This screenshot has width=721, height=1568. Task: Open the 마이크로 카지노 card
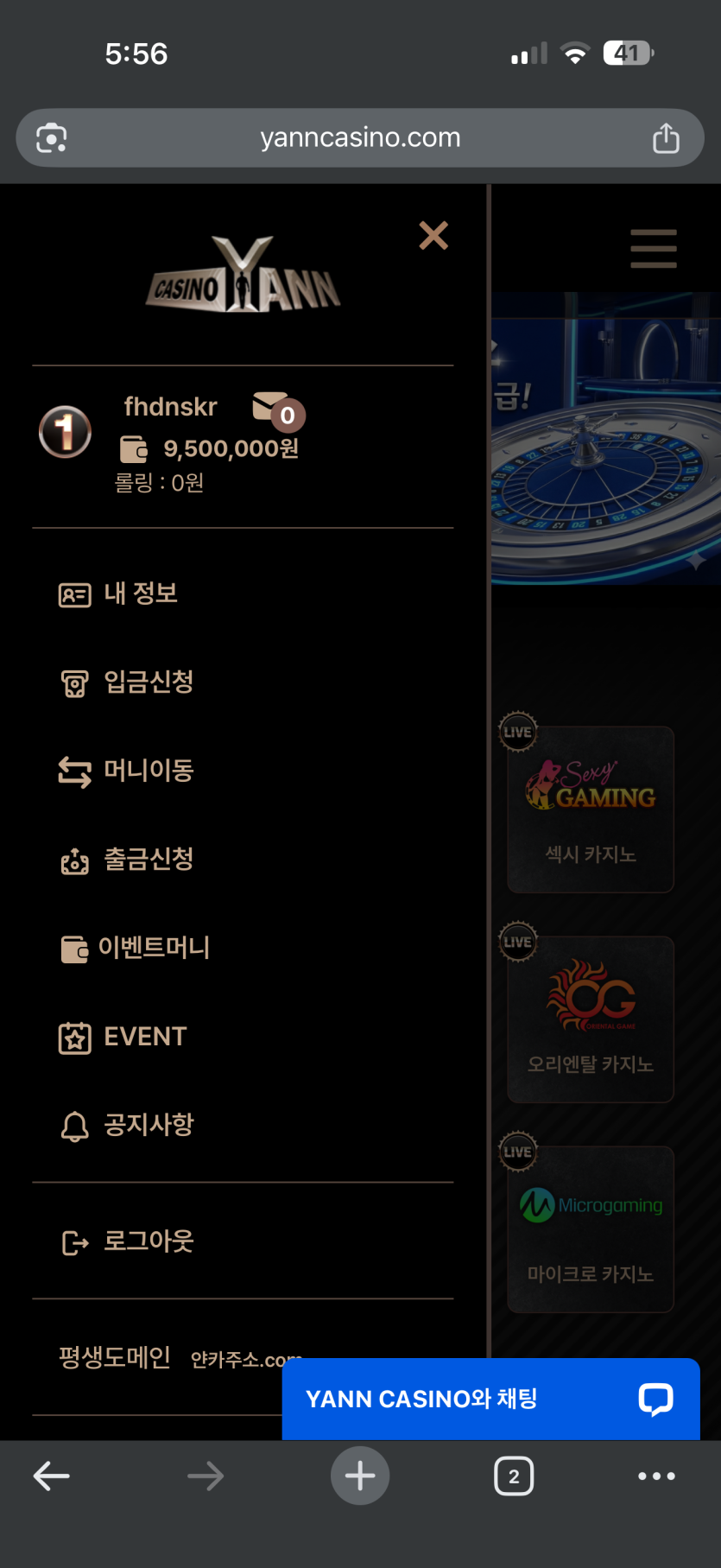[591, 1229]
